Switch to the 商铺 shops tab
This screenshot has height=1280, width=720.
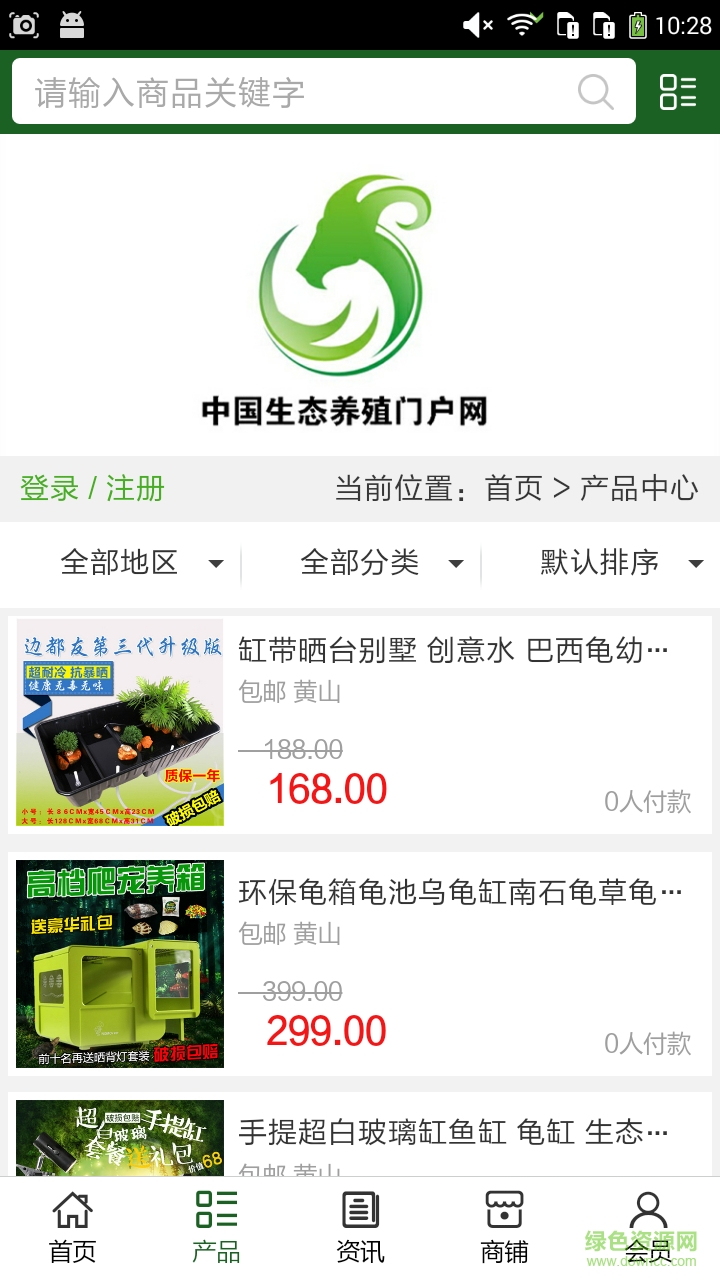pos(504,1227)
